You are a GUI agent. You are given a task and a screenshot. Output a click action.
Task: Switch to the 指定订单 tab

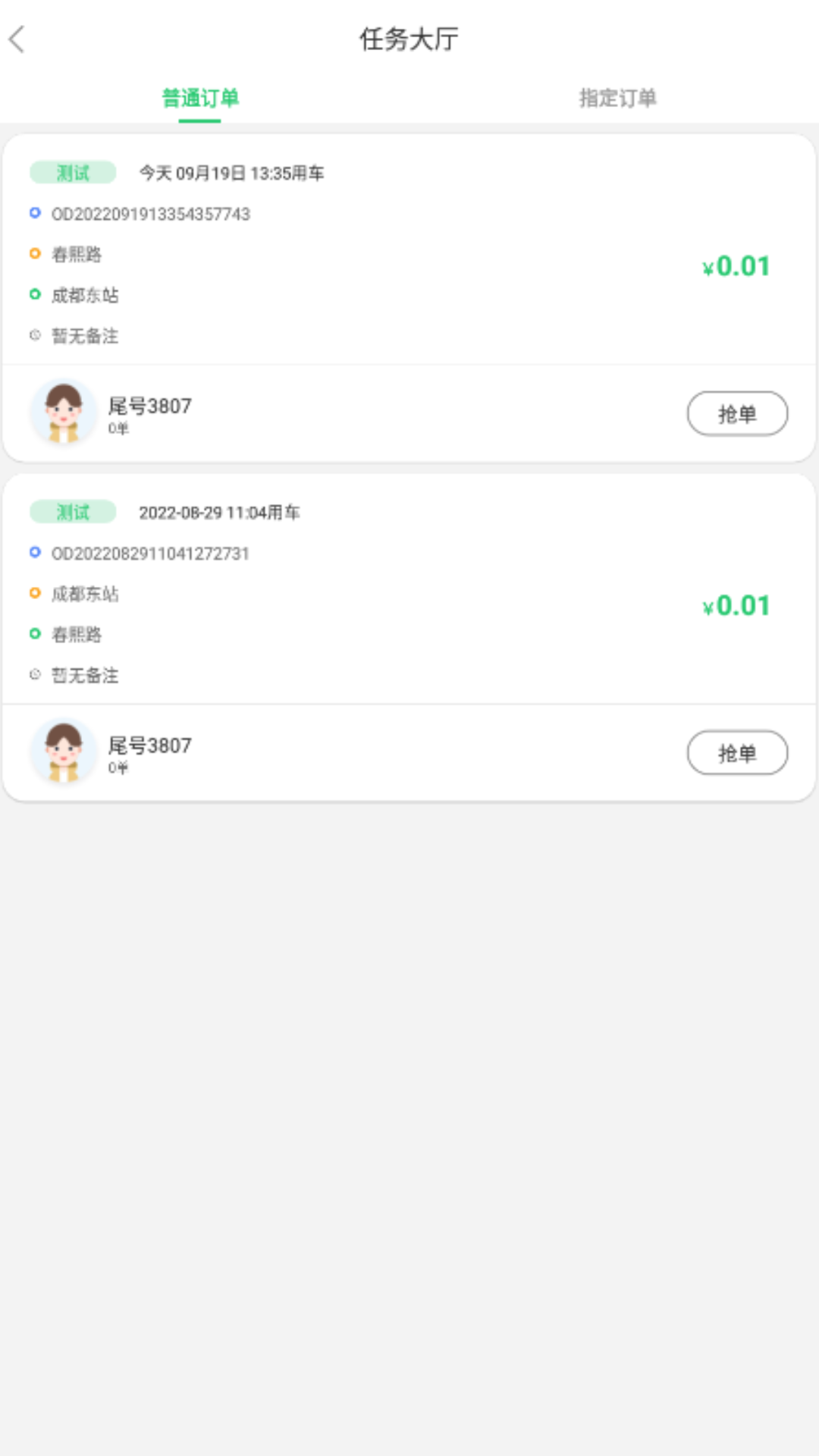click(x=618, y=98)
